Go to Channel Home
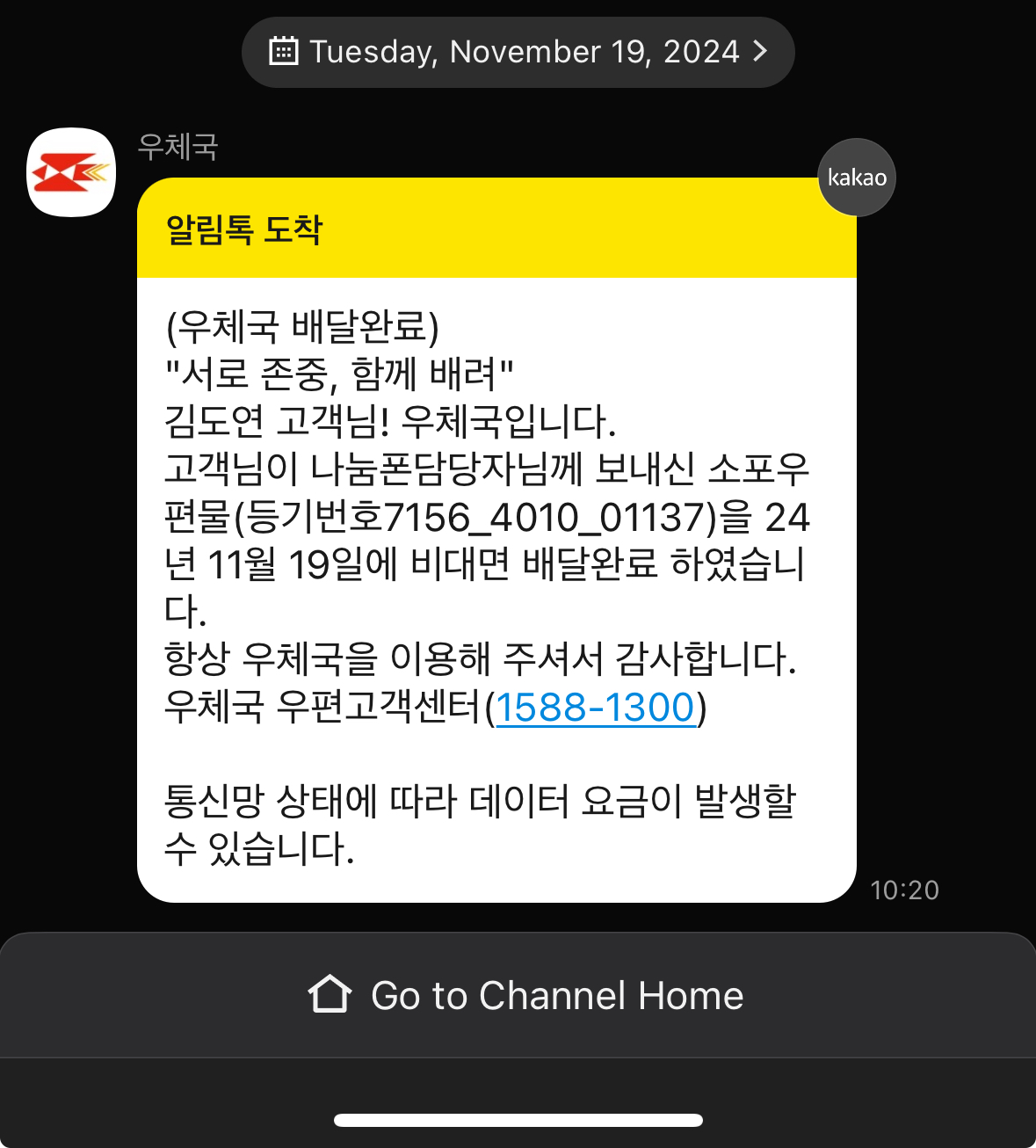Image resolution: width=1036 pixels, height=1148 pixels. [525, 995]
